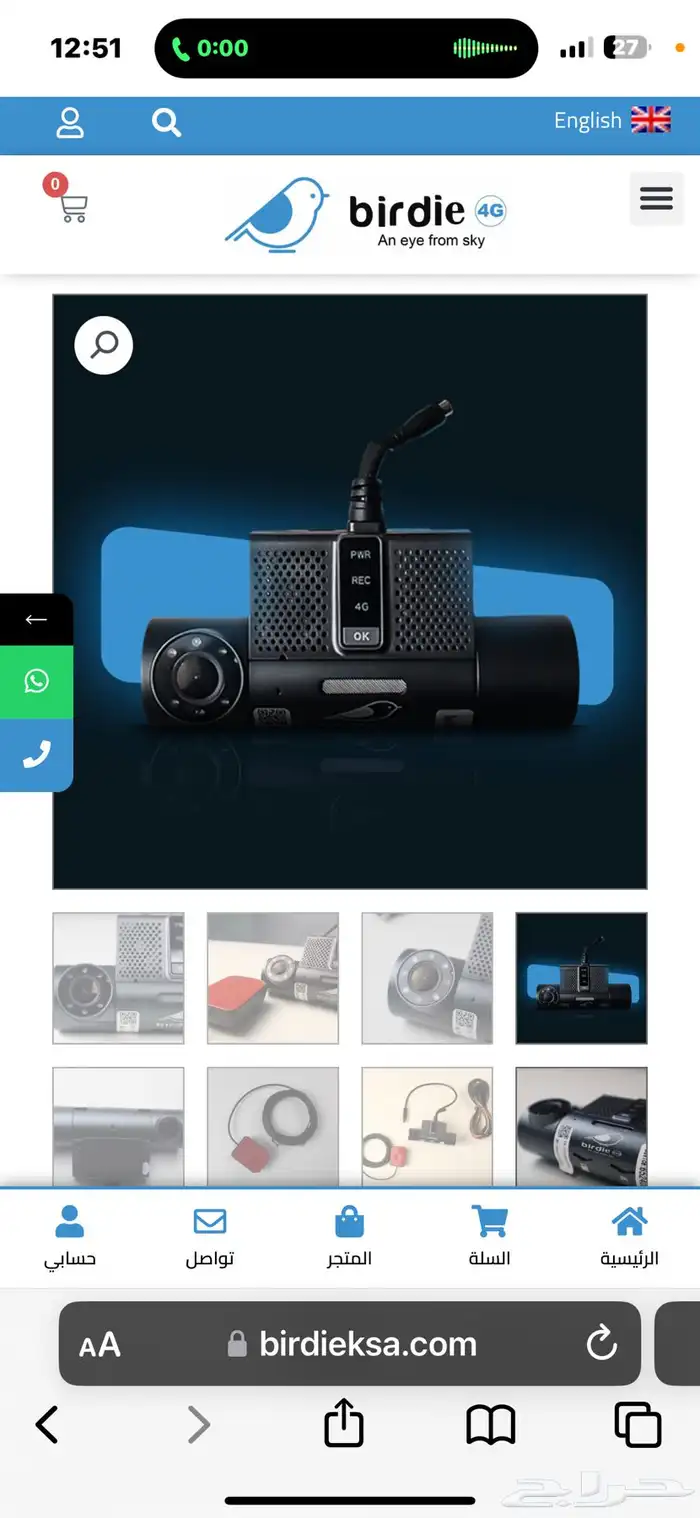Collapse the side contact panel arrow
Image resolution: width=700 pixels, height=1518 pixels.
36,619
